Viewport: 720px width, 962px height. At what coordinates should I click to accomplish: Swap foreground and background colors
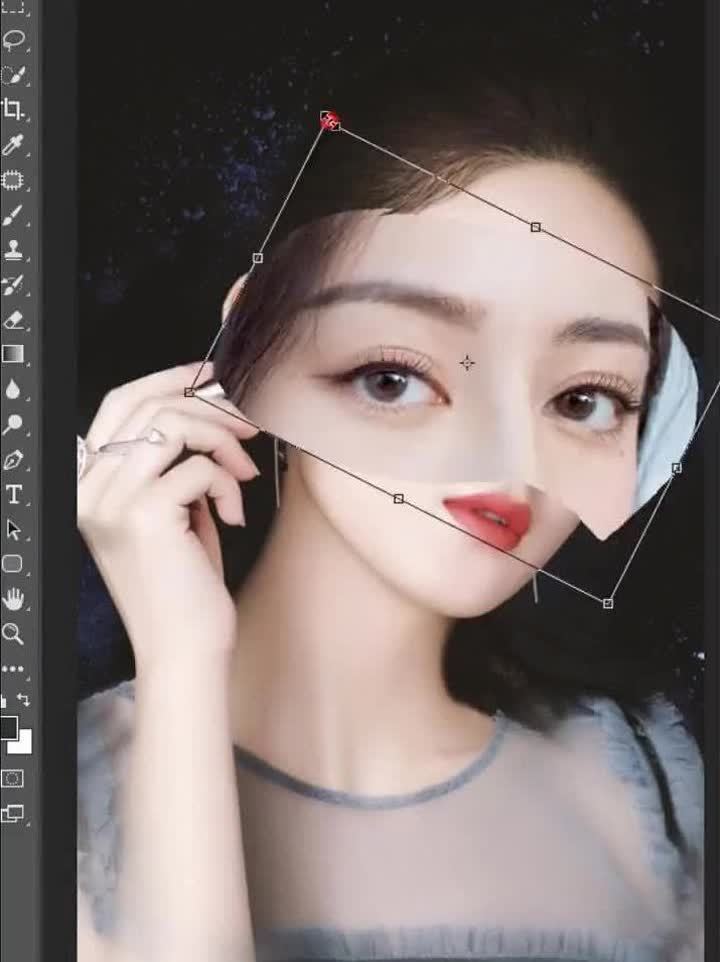24,701
